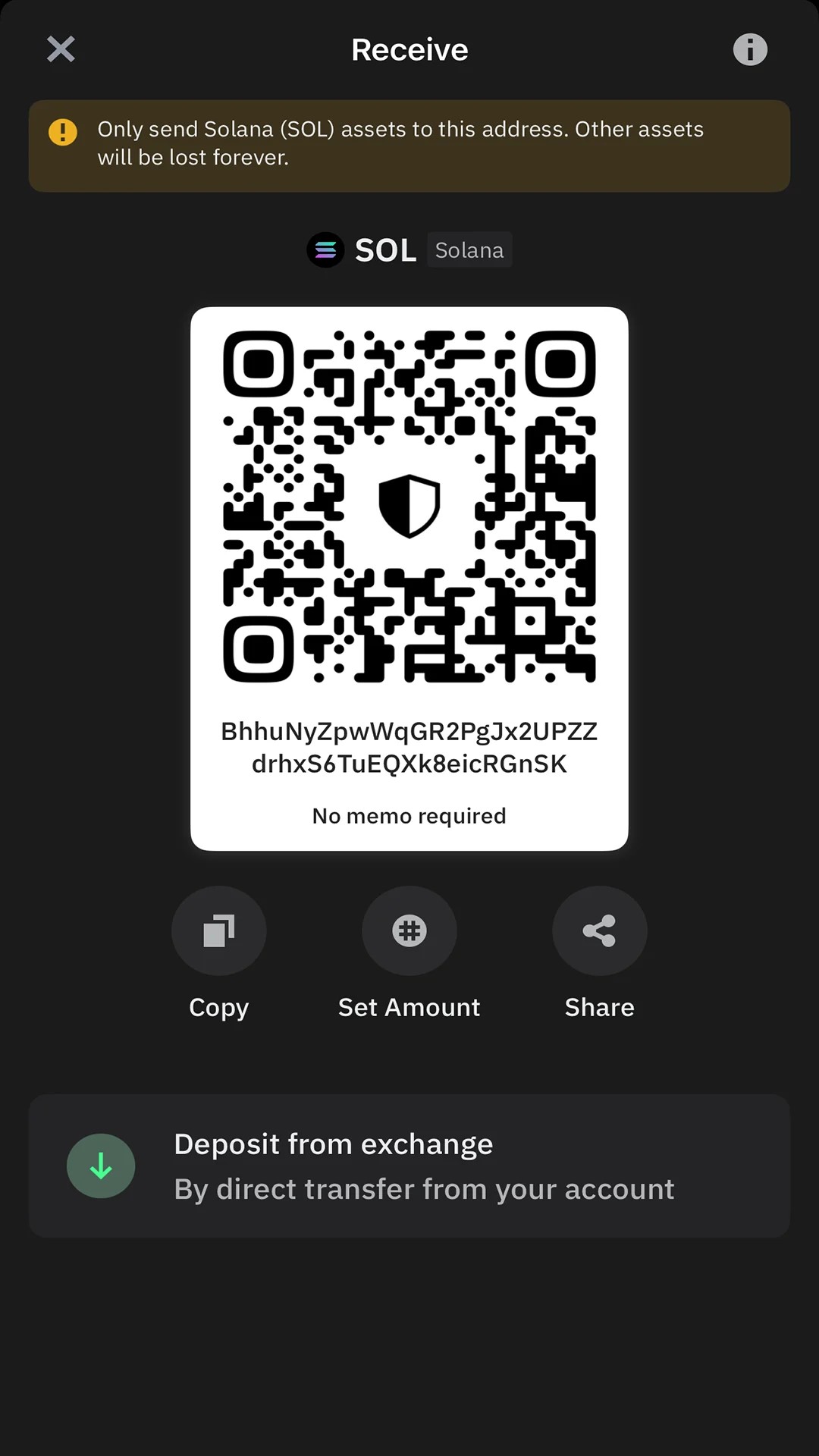Tap the green deposit arrow icon
819x1456 pixels.
click(101, 1166)
